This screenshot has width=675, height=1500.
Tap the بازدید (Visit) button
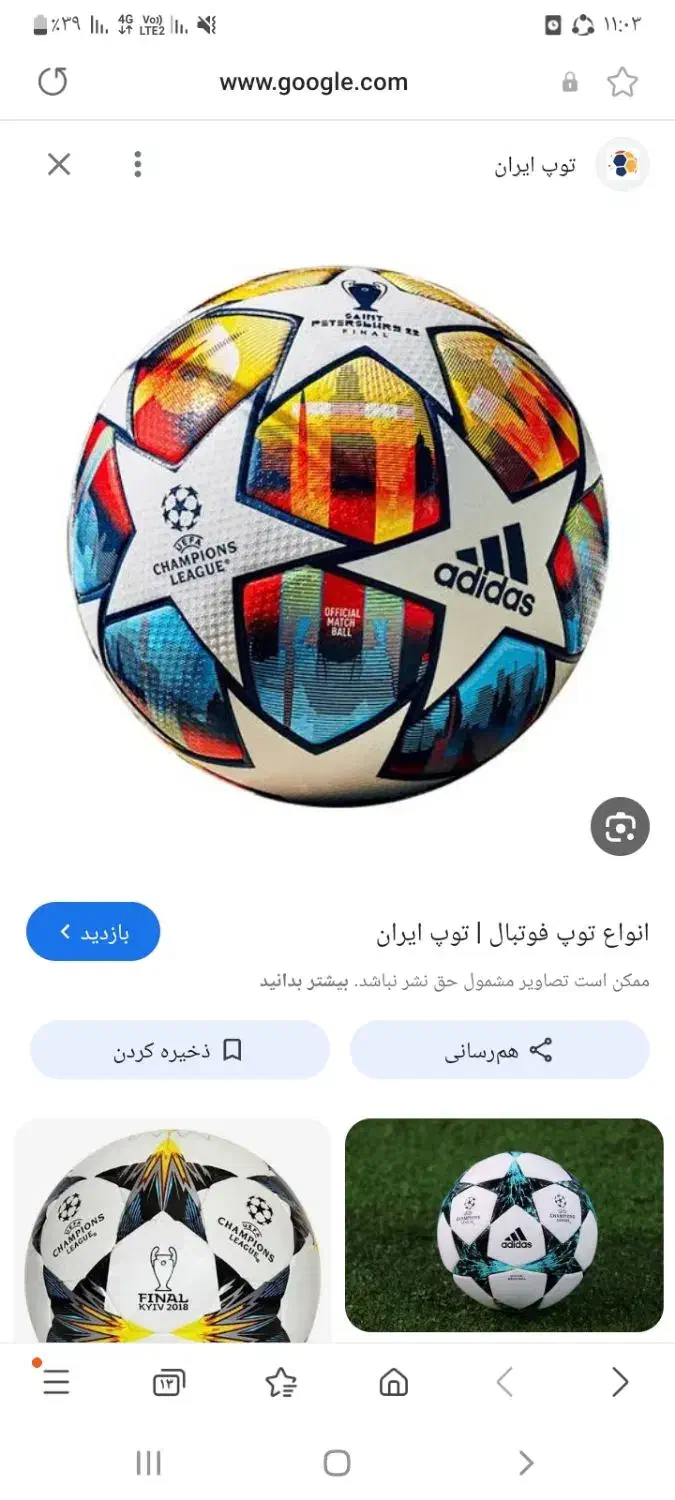click(93, 932)
